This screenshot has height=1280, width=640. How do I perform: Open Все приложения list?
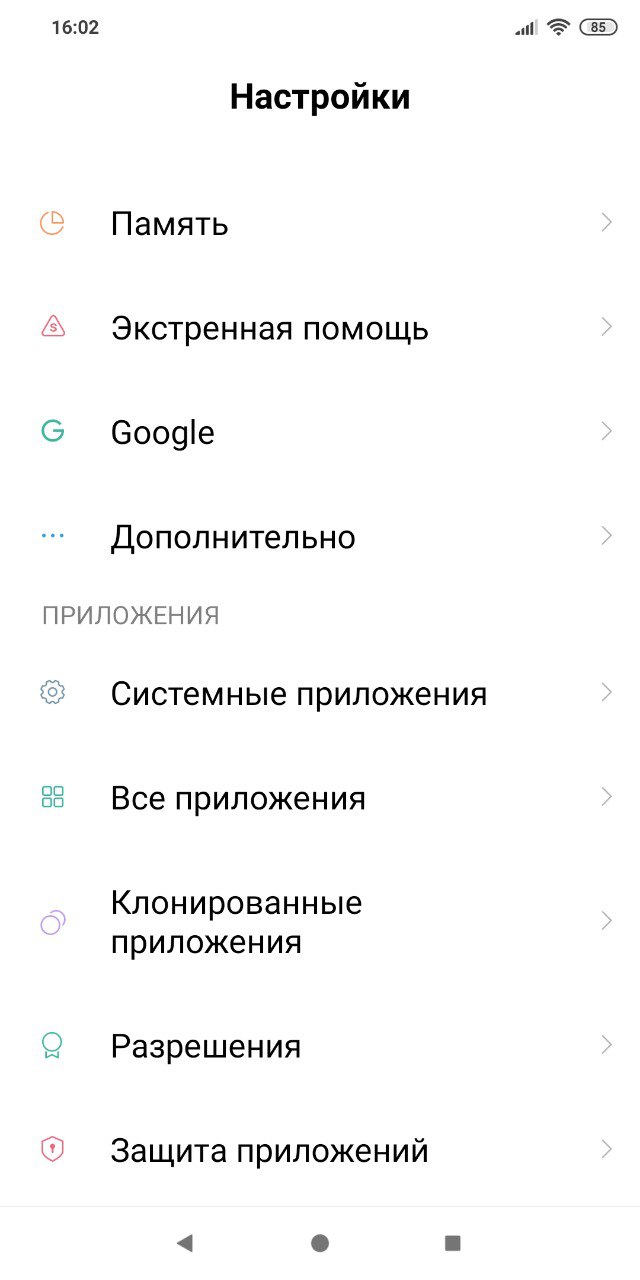(320, 798)
